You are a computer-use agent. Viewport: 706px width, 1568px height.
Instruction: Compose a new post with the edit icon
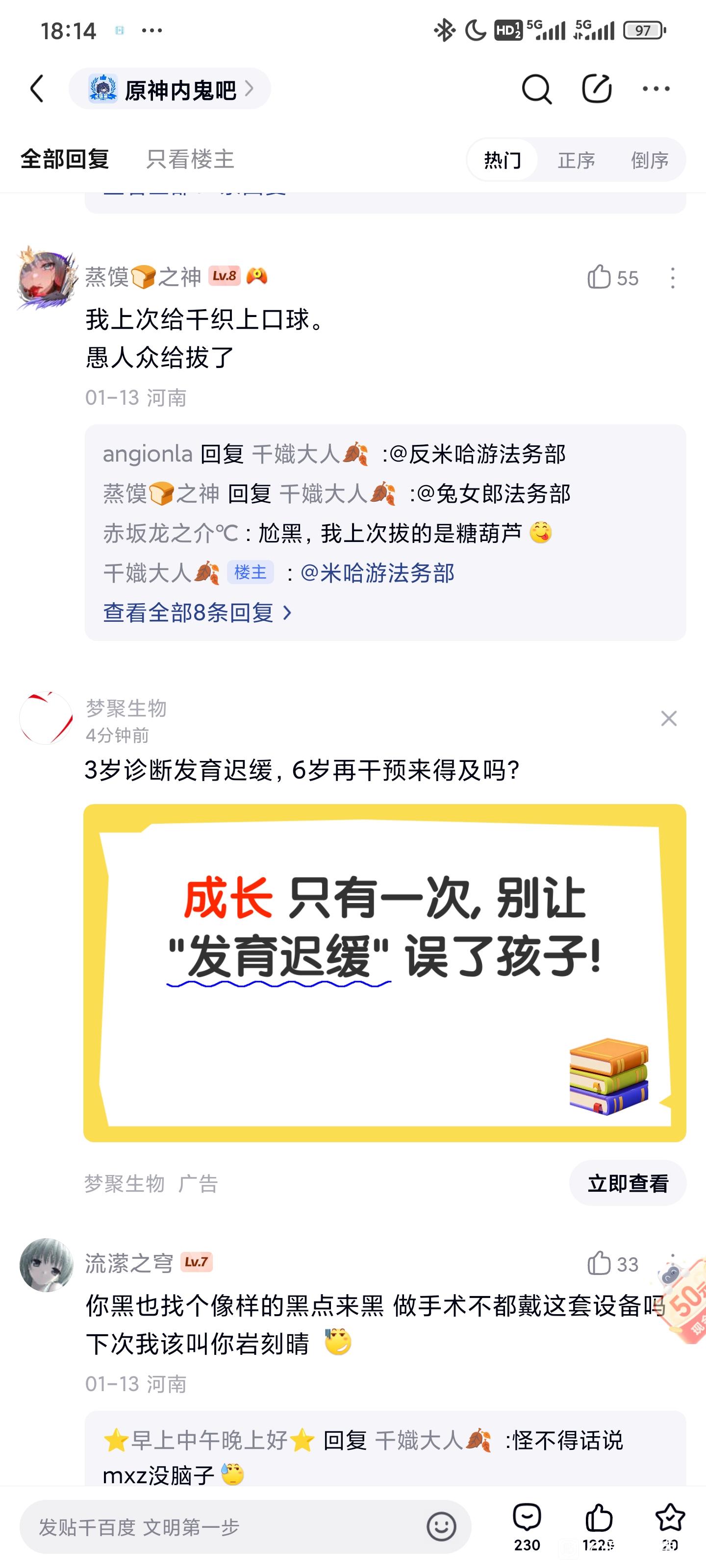596,90
